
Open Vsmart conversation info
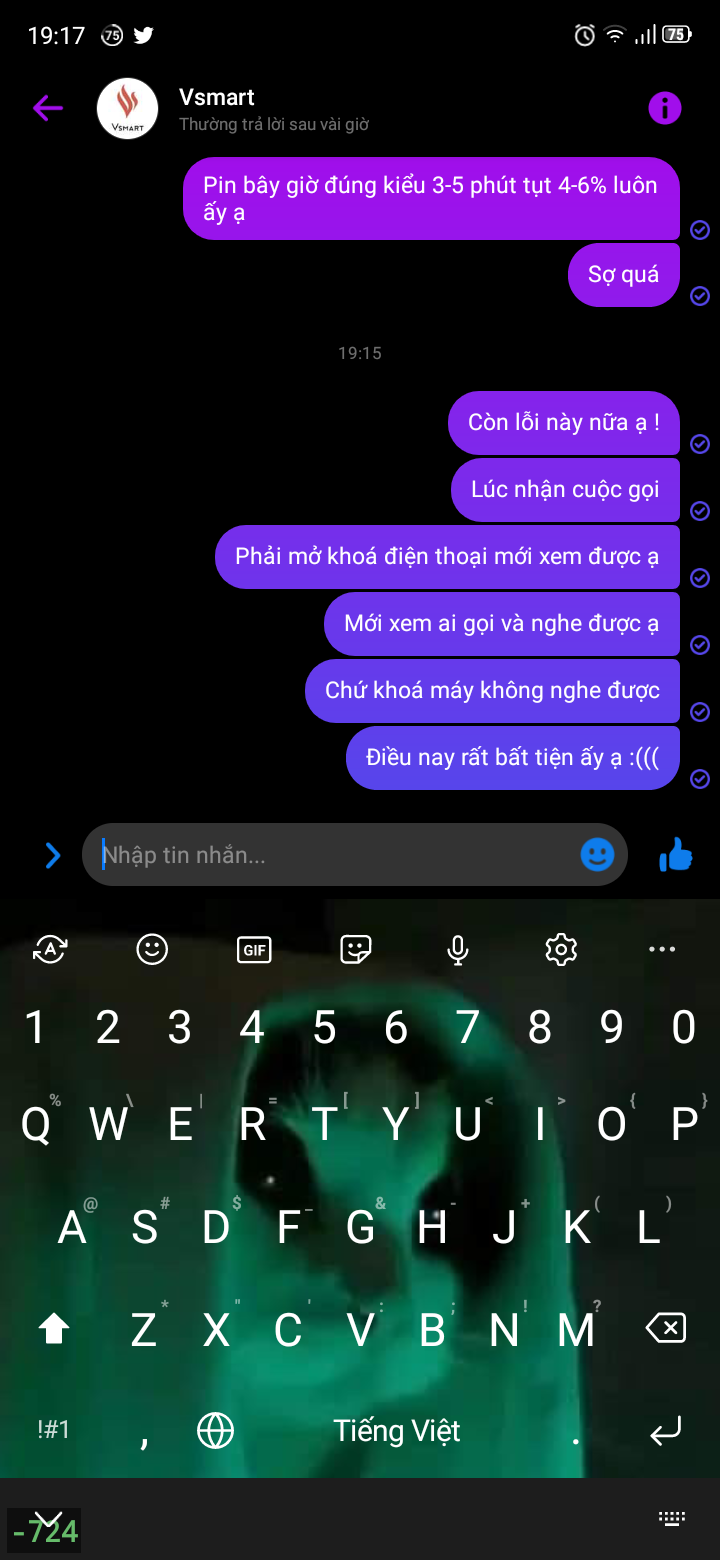(x=665, y=108)
